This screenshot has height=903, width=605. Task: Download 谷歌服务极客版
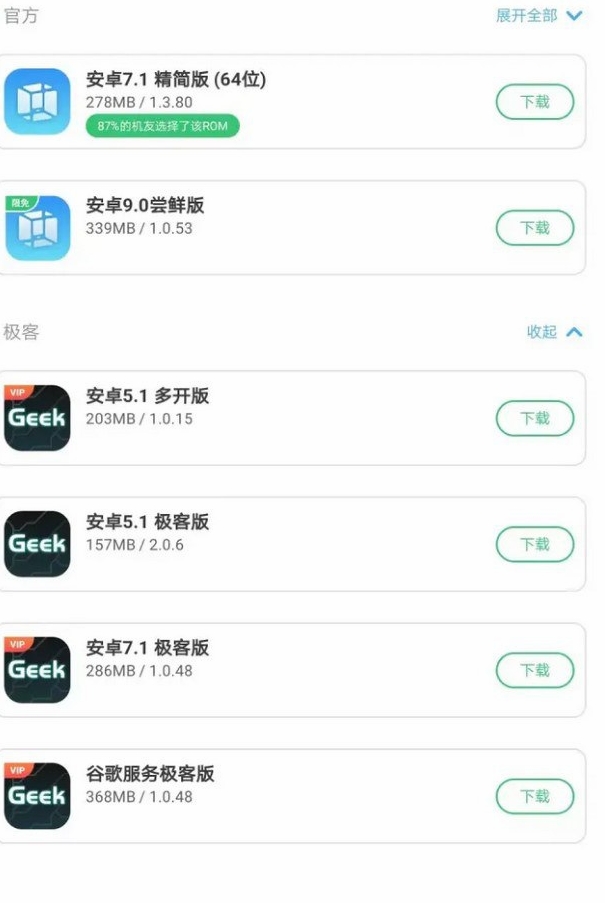[535, 796]
